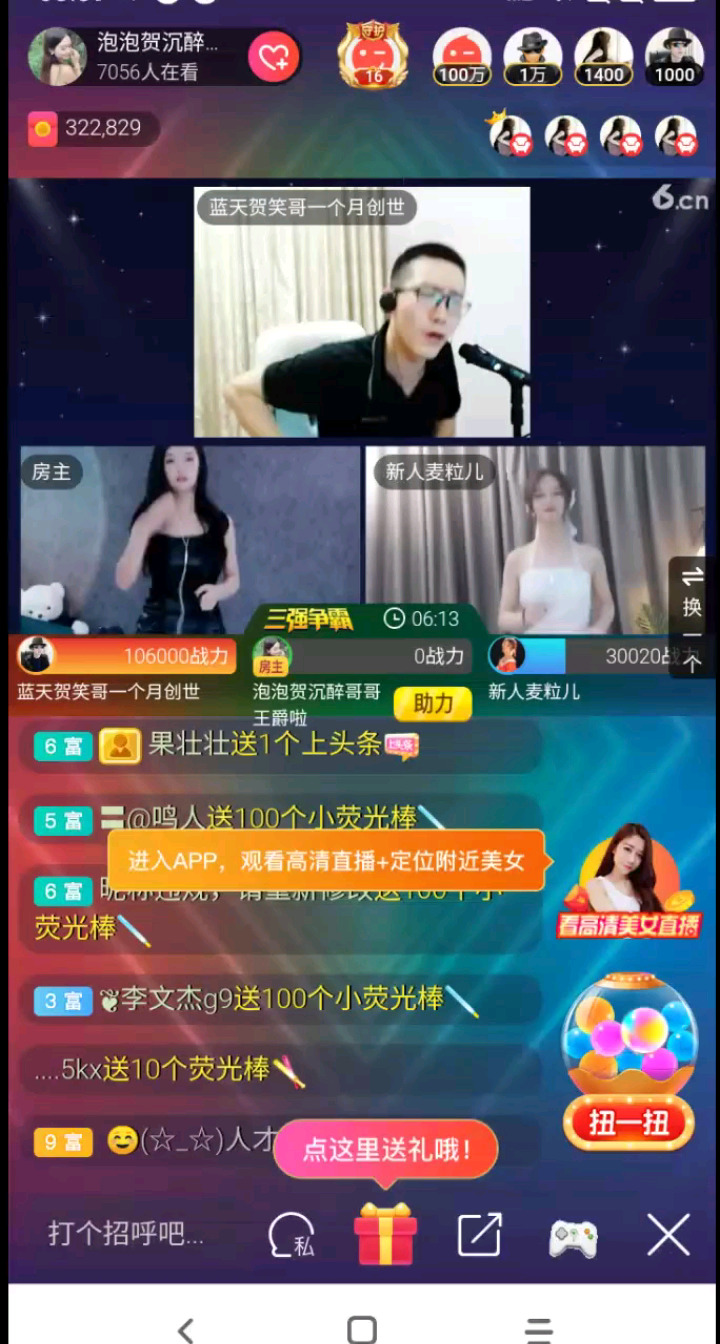Open the game controller menu
Screen dimensions: 720x1344
[573, 1237]
